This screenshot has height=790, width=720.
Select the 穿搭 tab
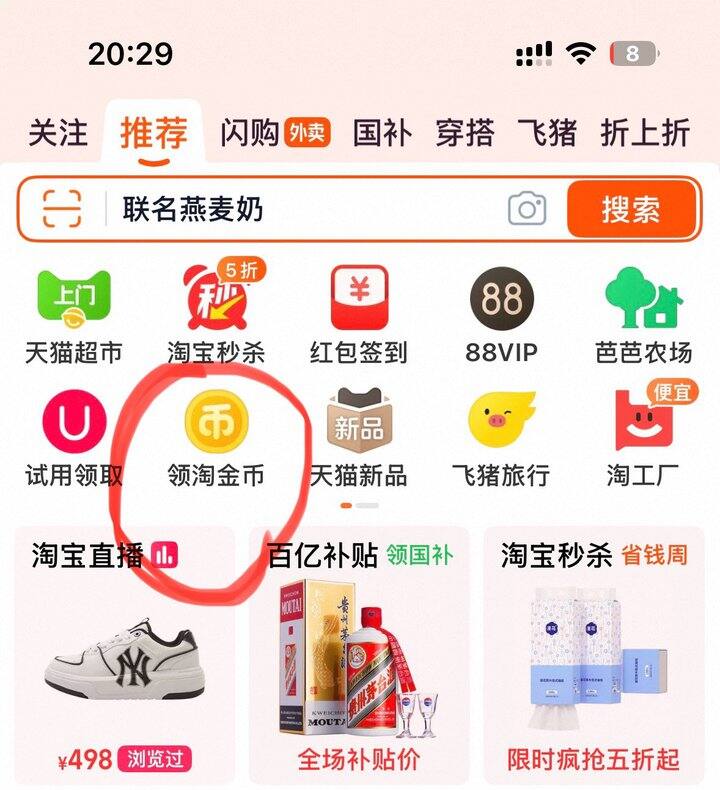[465, 133]
